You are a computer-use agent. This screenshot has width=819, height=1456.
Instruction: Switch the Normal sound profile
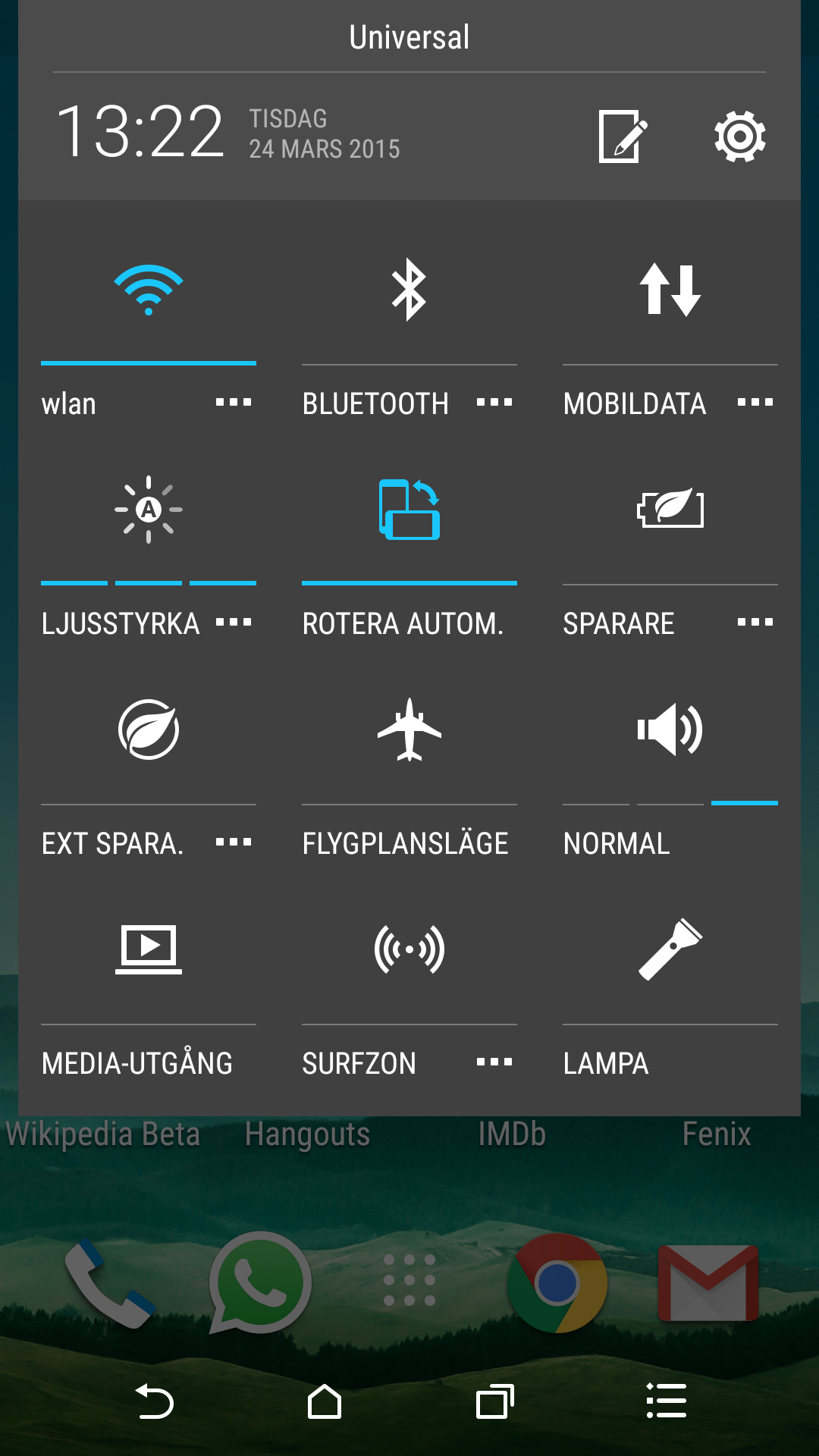coord(670,730)
